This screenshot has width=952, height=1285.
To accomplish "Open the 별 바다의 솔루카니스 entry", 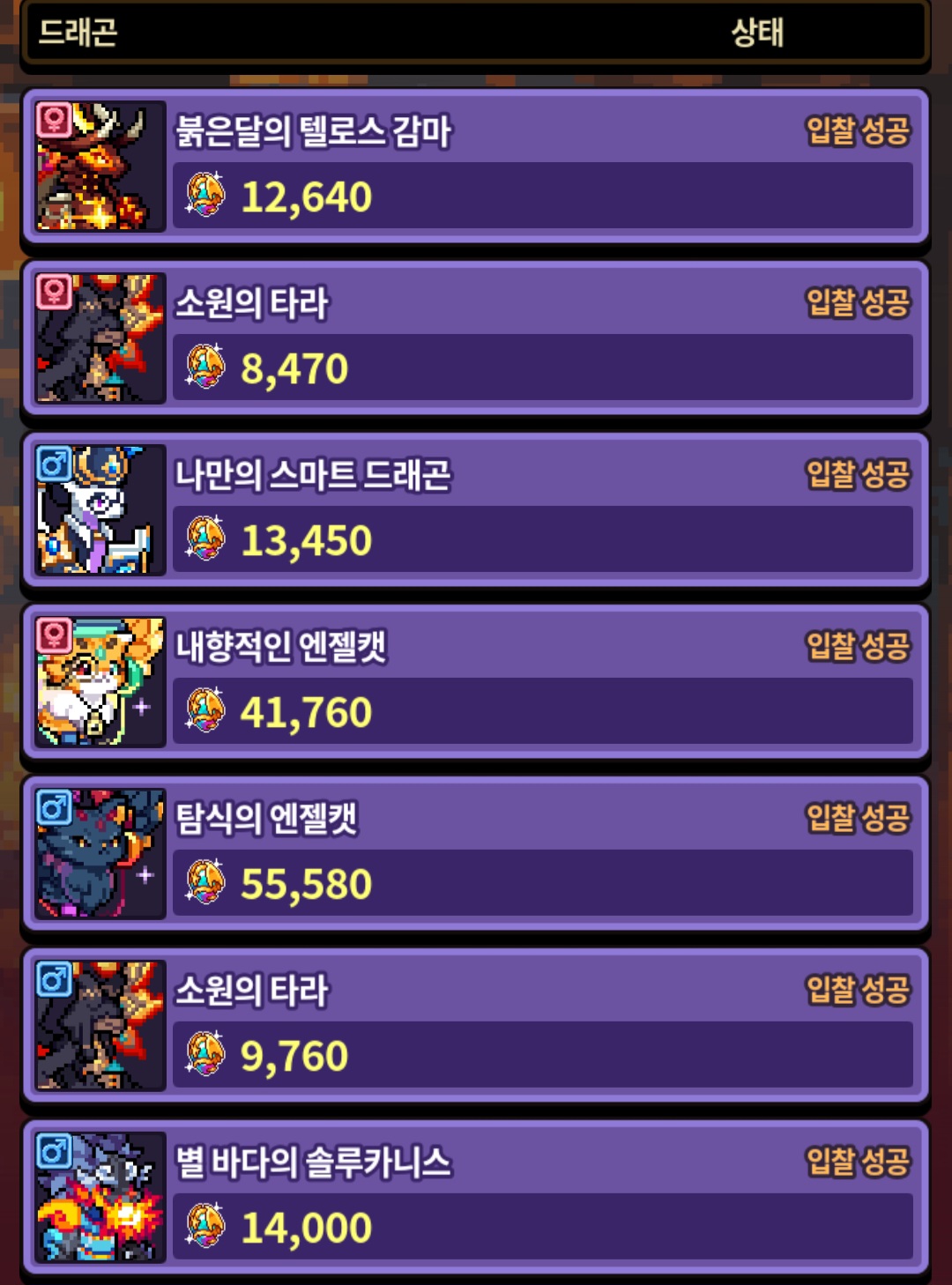I will tap(476, 1197).
